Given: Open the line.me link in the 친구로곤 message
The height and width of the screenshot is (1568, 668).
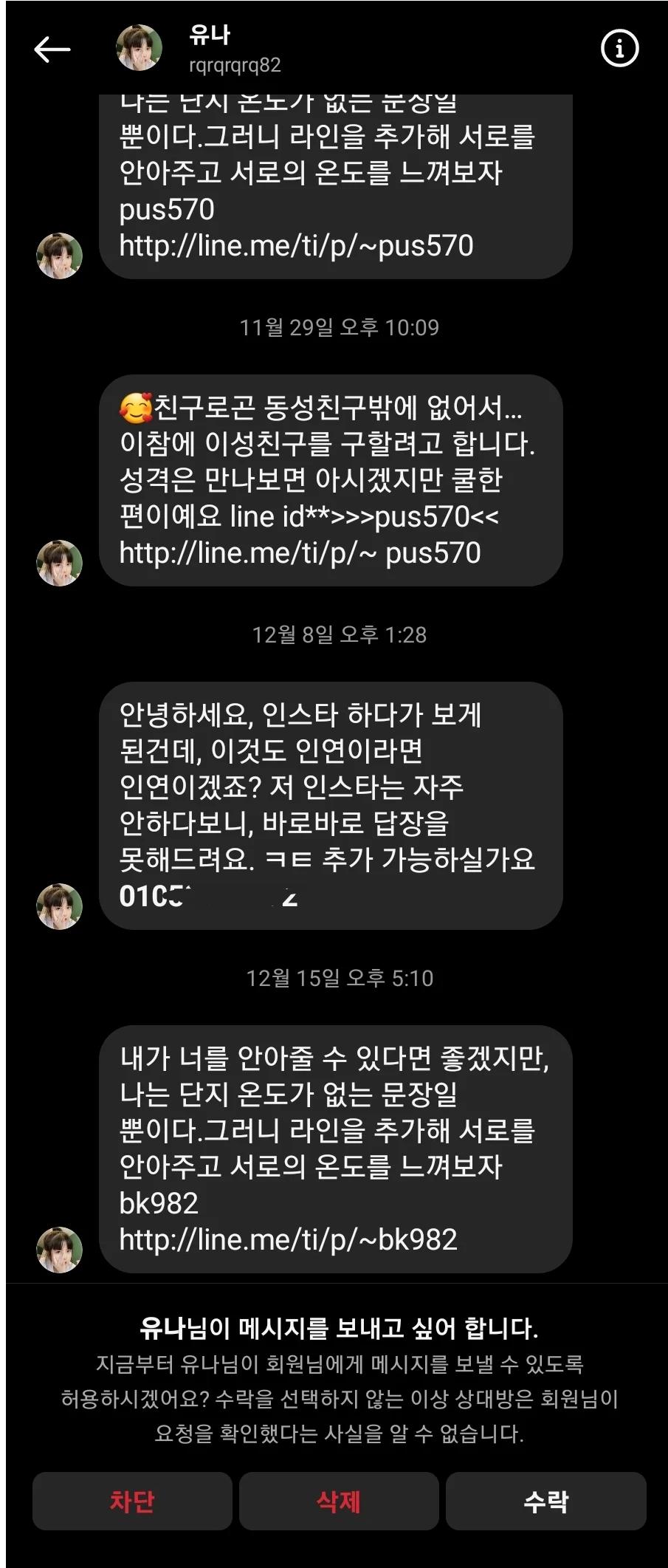Looking at the screenshot, I should pos(300,552).
